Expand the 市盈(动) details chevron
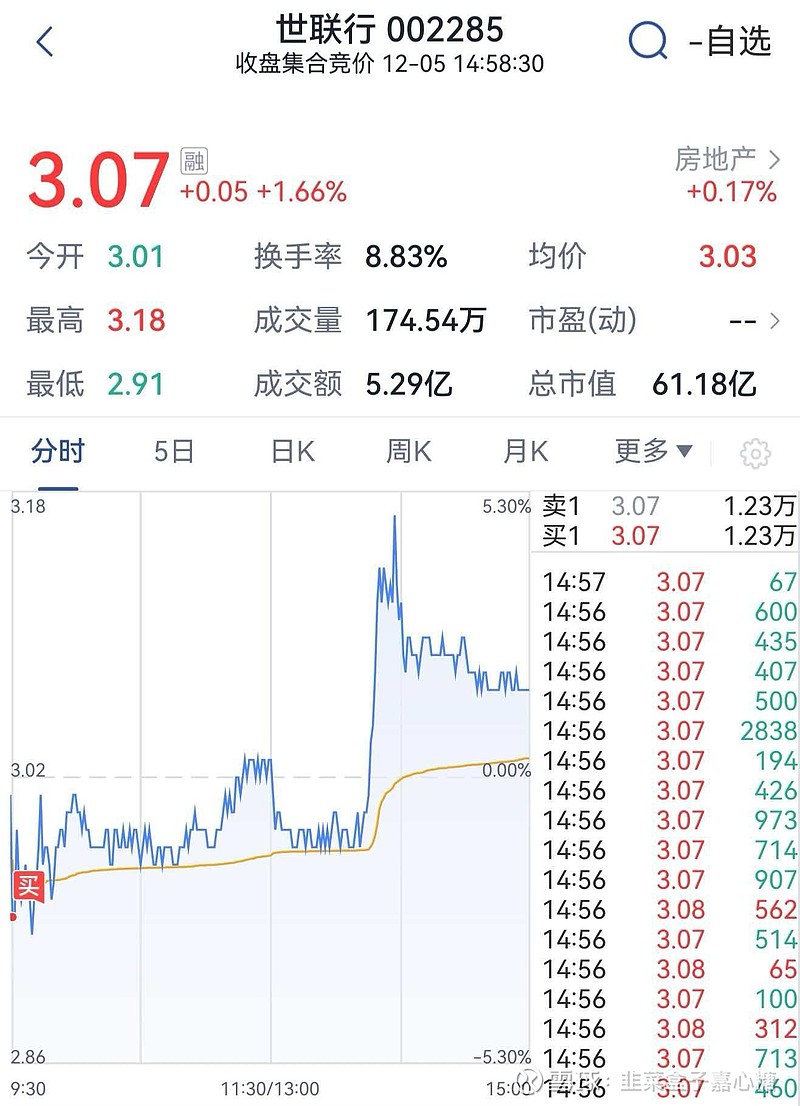The image size is (800, 1106). click(774, 321)
